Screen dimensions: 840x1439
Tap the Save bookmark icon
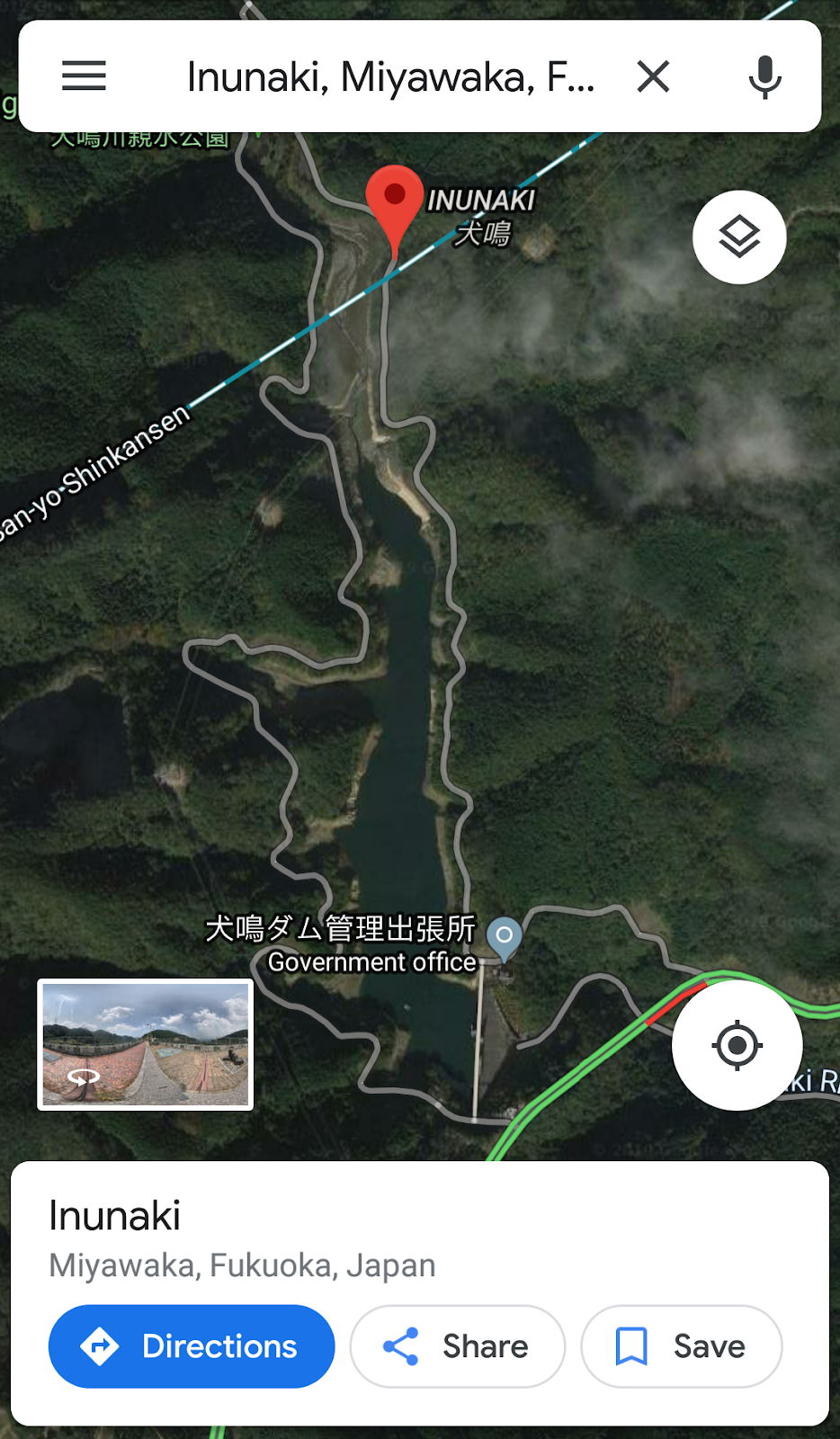tap(632, 1345)
